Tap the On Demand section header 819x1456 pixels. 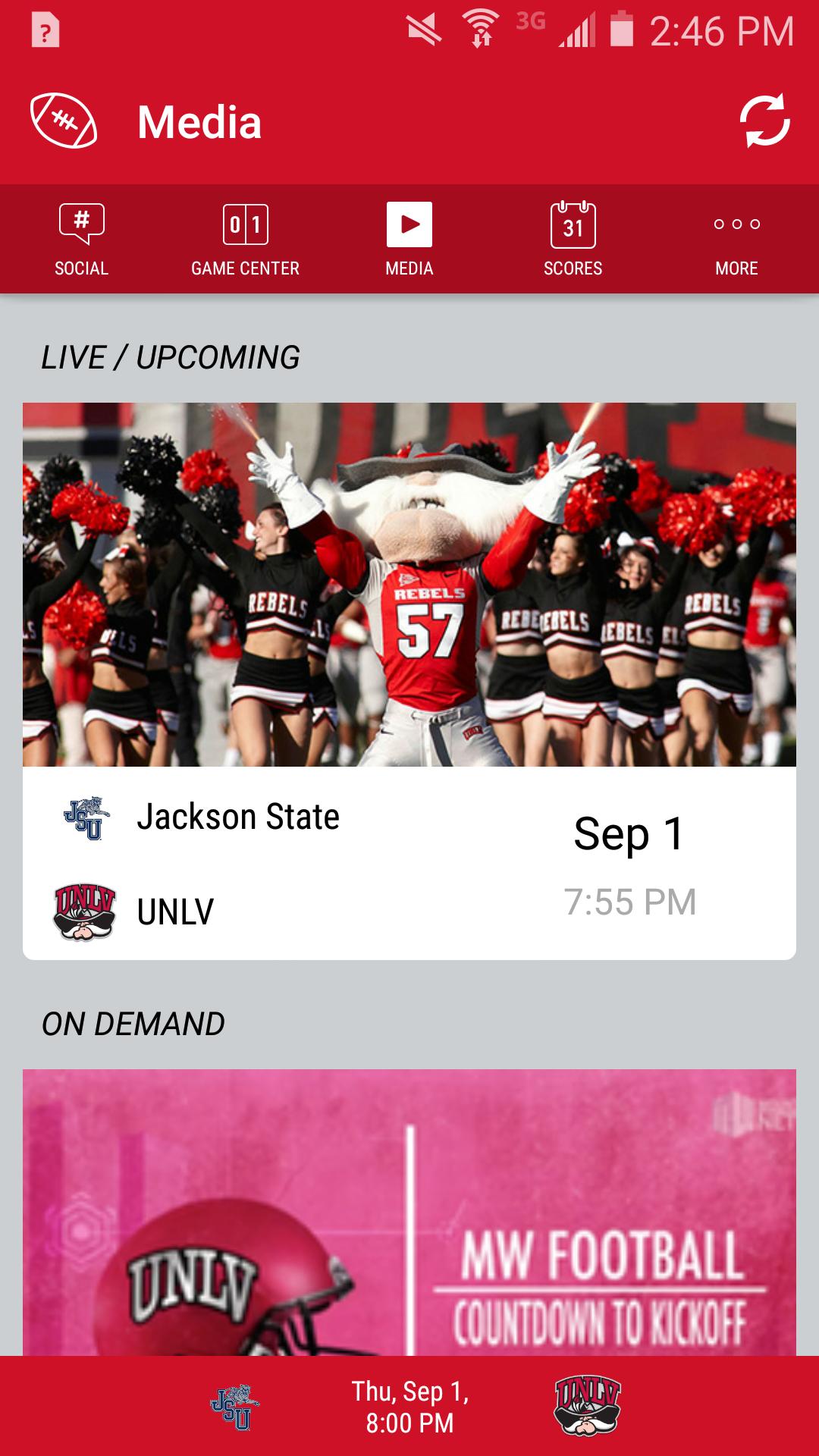tap(132, 1024)
